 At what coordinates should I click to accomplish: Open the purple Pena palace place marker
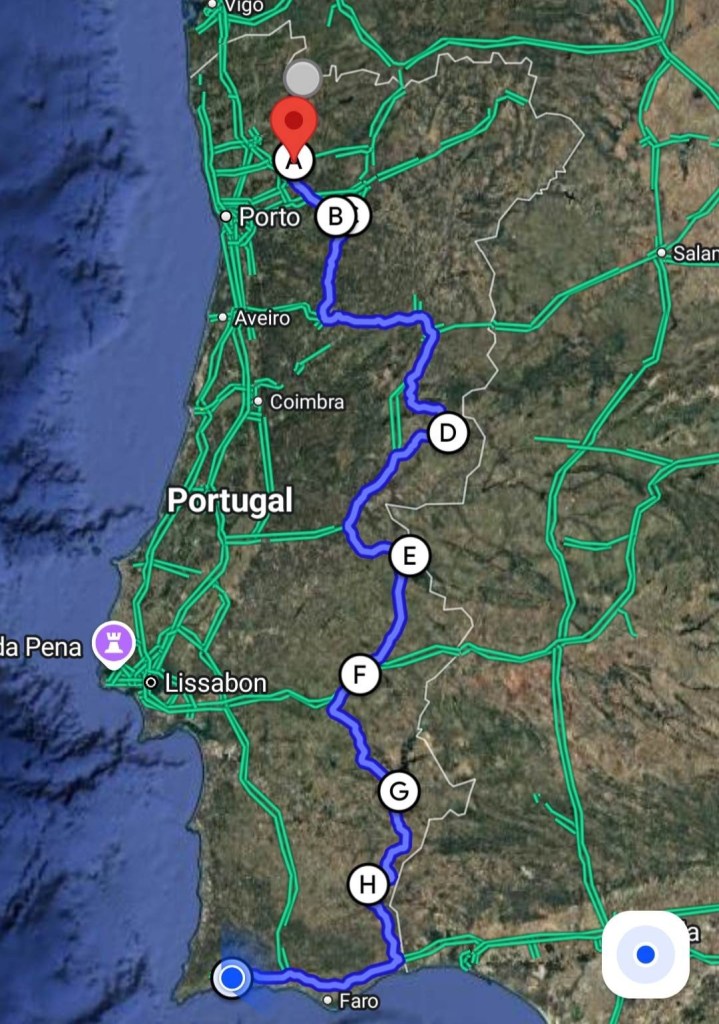[114, 643]
